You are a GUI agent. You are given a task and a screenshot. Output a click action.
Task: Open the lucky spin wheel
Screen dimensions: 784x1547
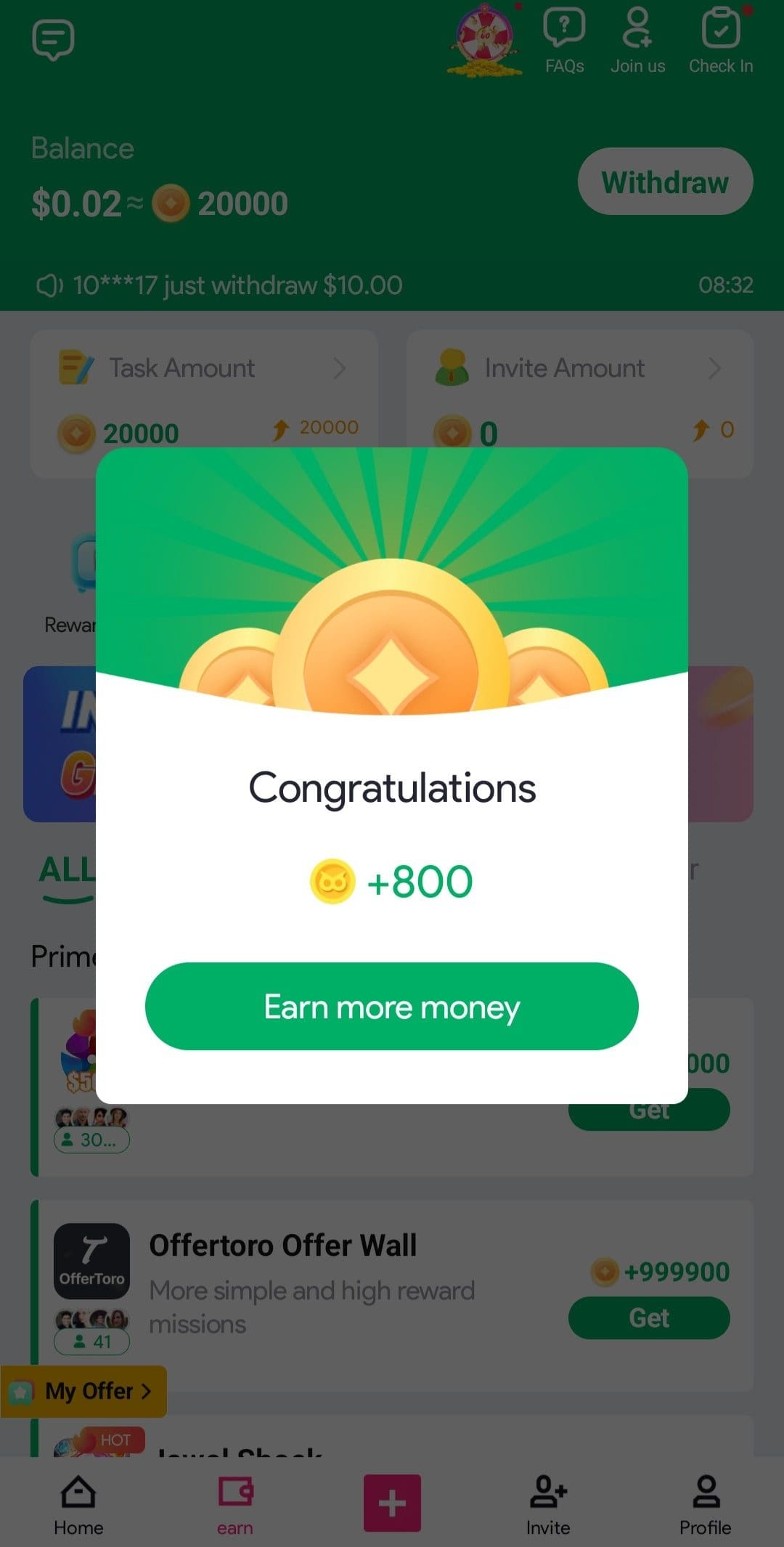[484, 41]
